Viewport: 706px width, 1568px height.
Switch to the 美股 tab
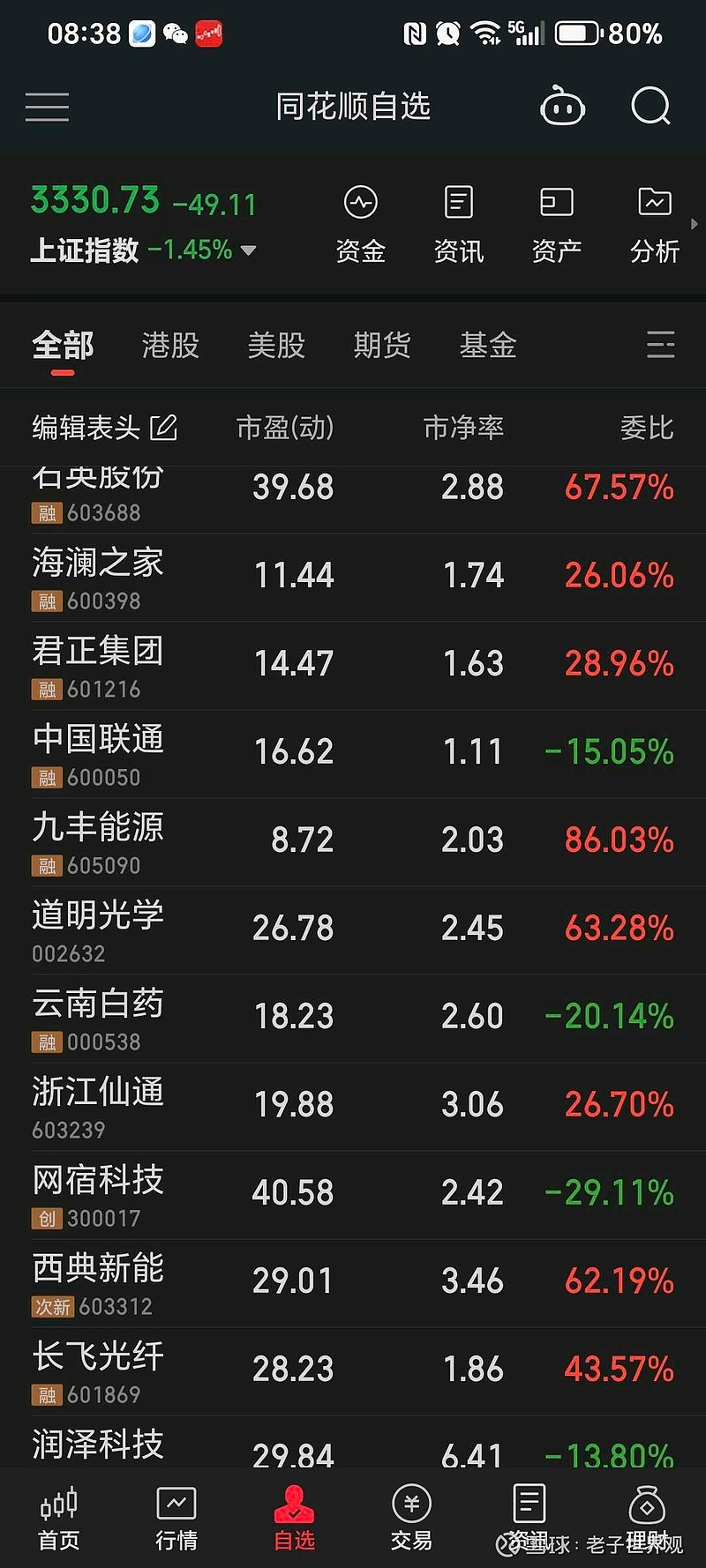[276, 345]
